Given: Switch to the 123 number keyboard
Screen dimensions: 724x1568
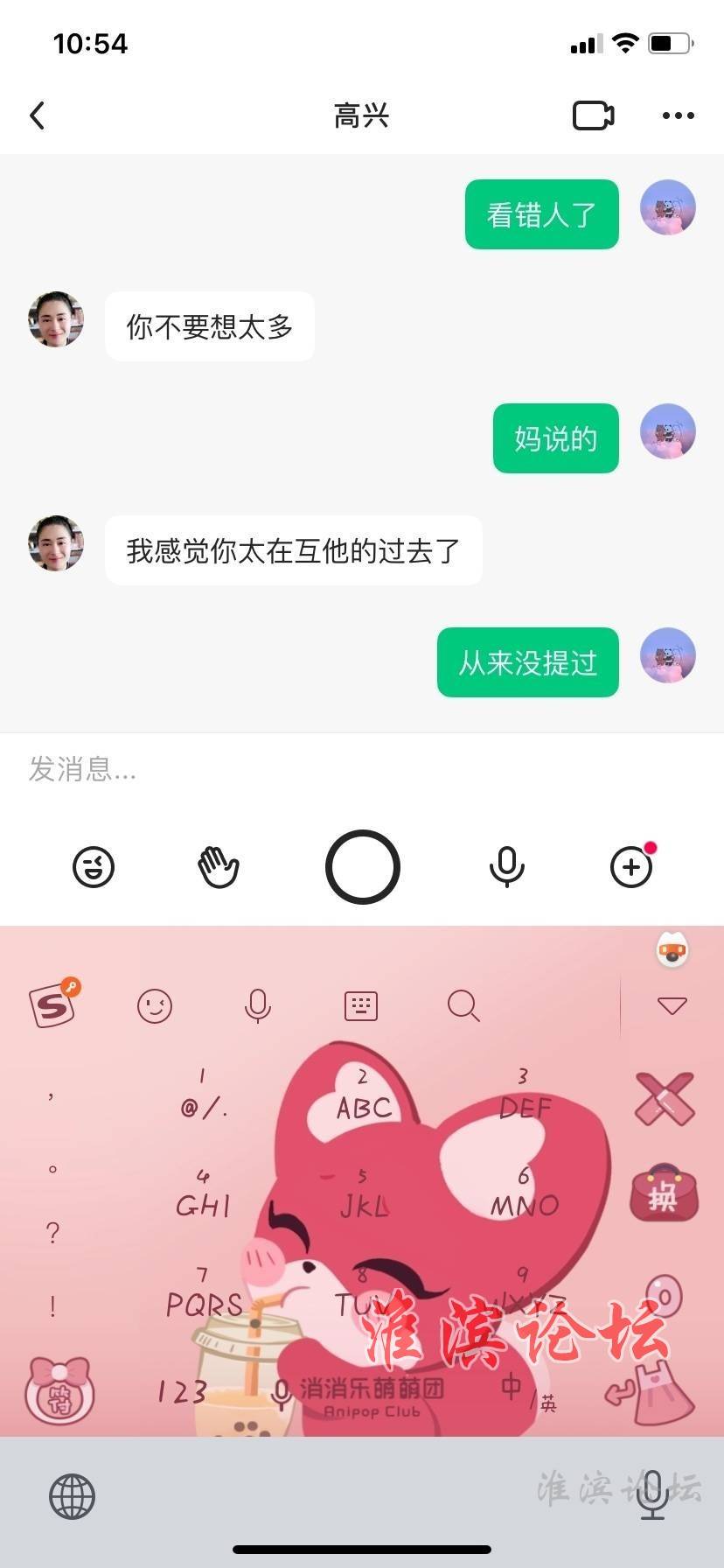Looking at the screenshot, I should coord(181,1391).
